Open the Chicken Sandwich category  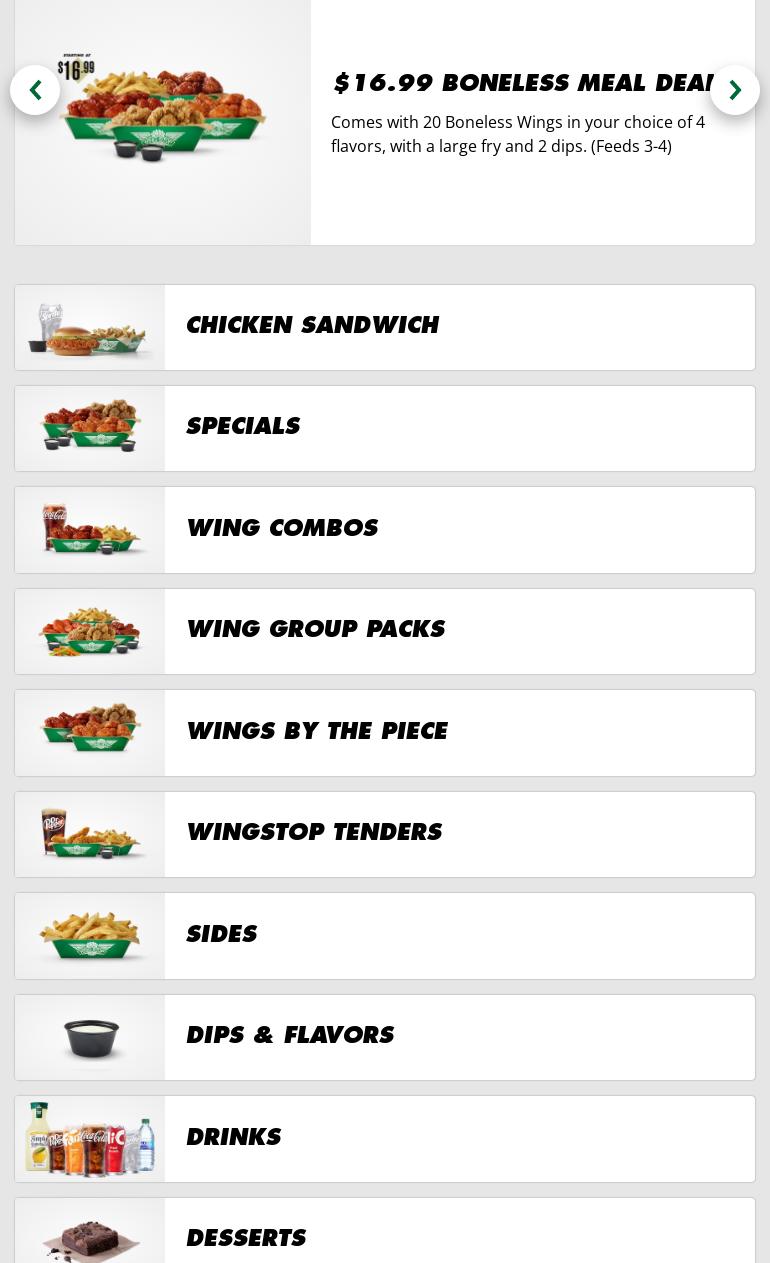click(385, 327)
